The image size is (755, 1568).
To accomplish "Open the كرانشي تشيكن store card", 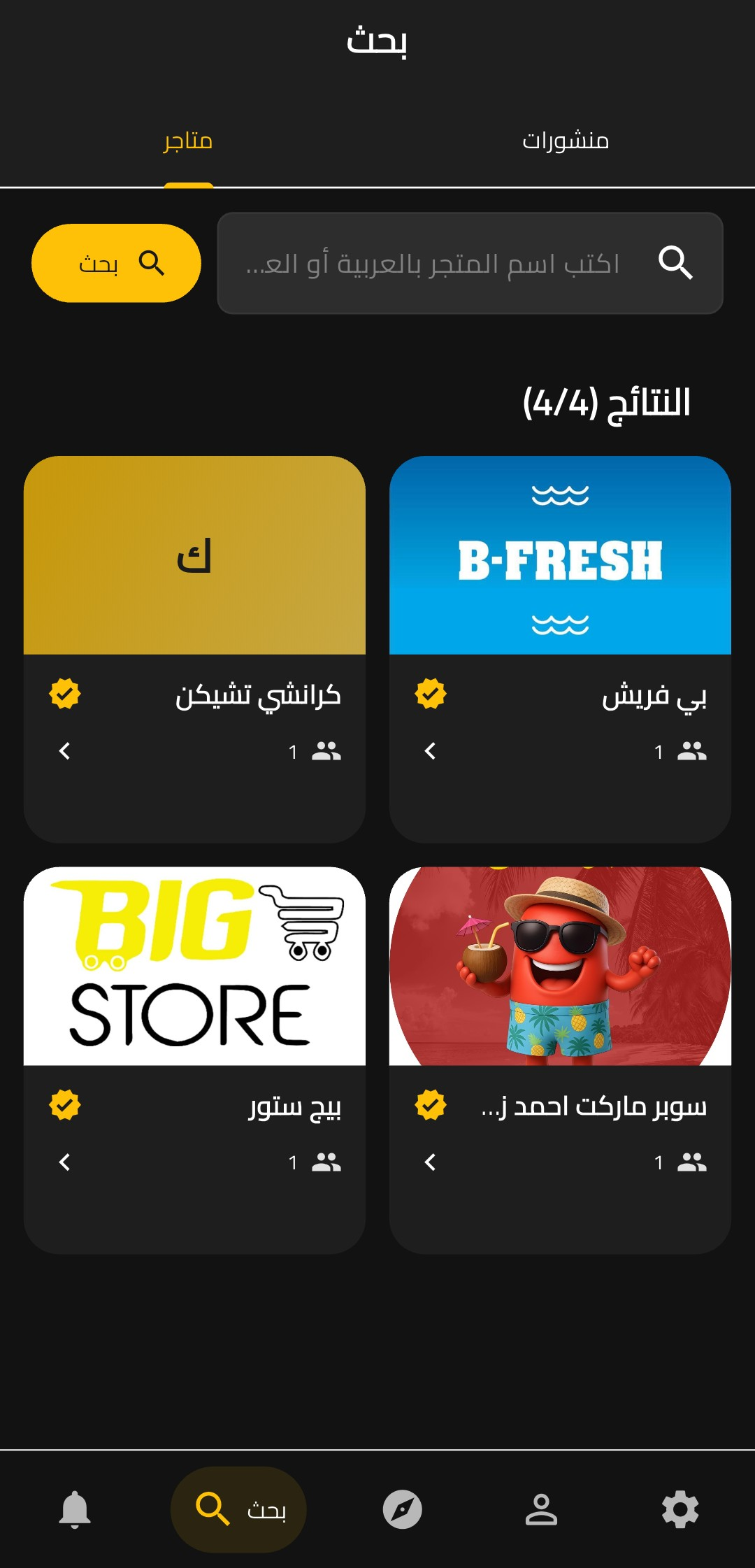I will click(x=194, y=648).
